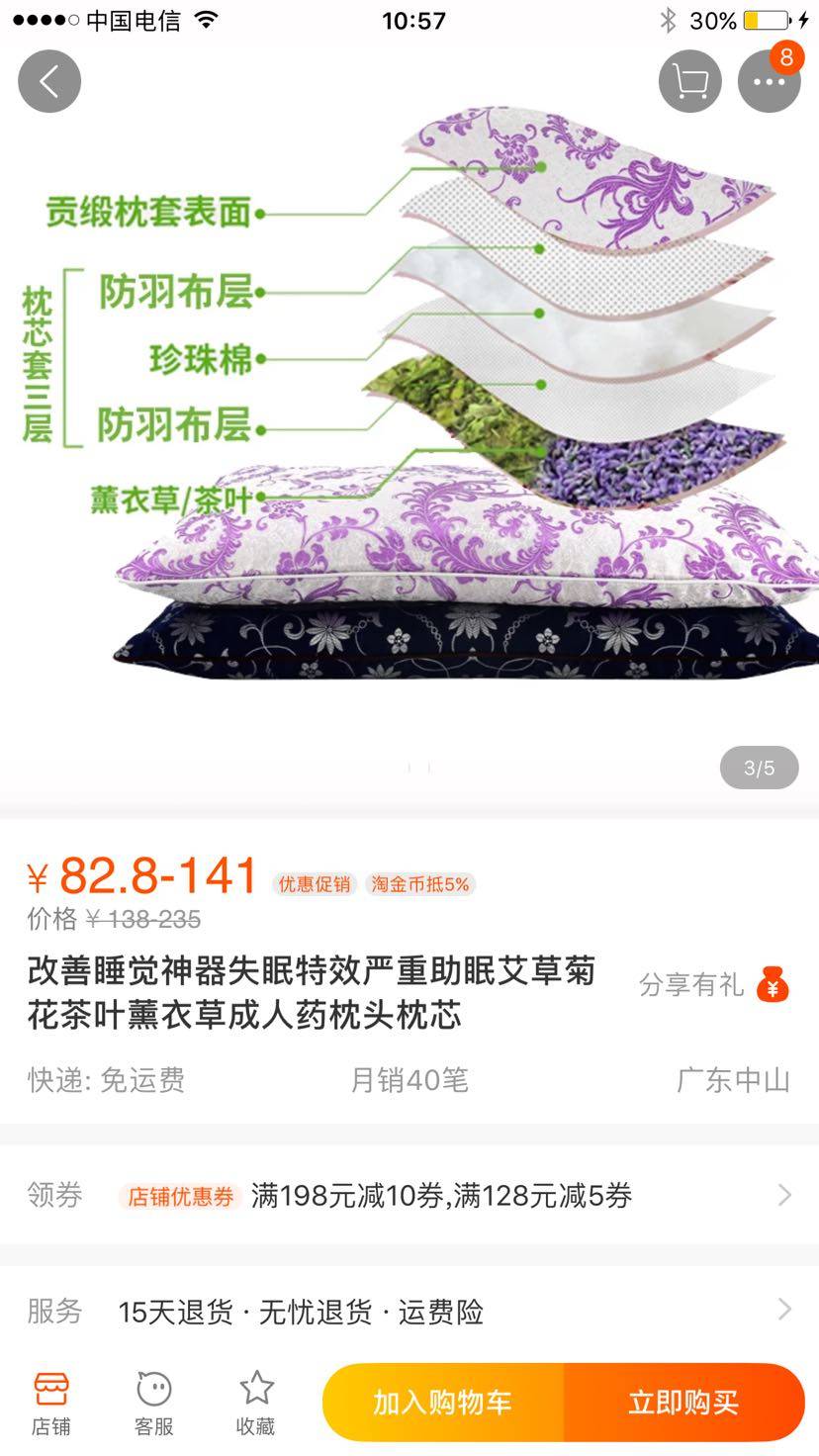Go back using the arrow
Viewport: 819px width, 1456px height.
coord(48,81)
